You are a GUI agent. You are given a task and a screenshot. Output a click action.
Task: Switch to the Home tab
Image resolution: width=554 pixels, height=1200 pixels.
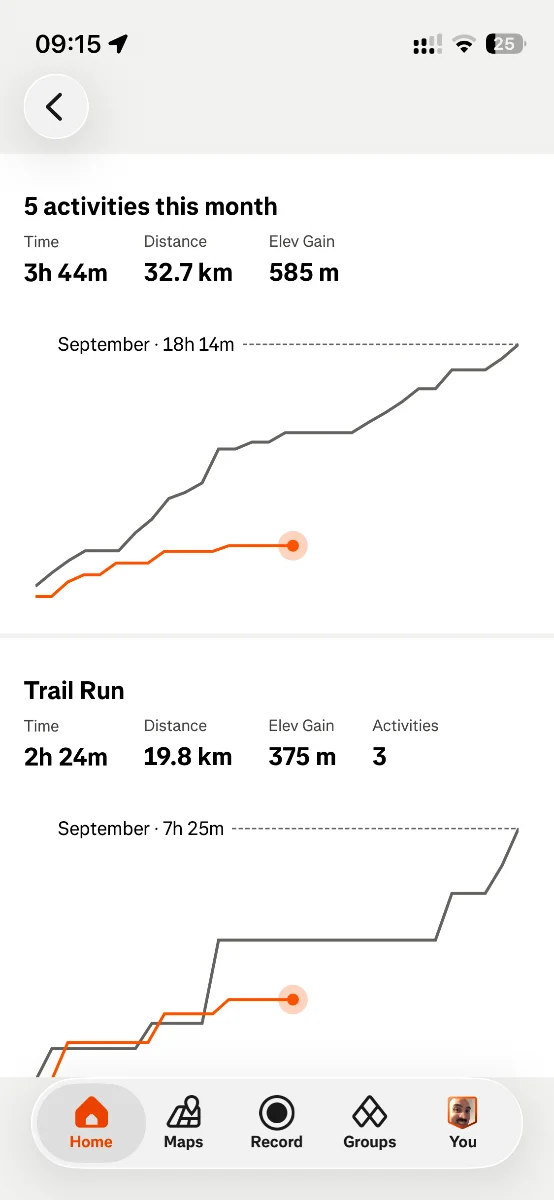[x=91, y=1123]
